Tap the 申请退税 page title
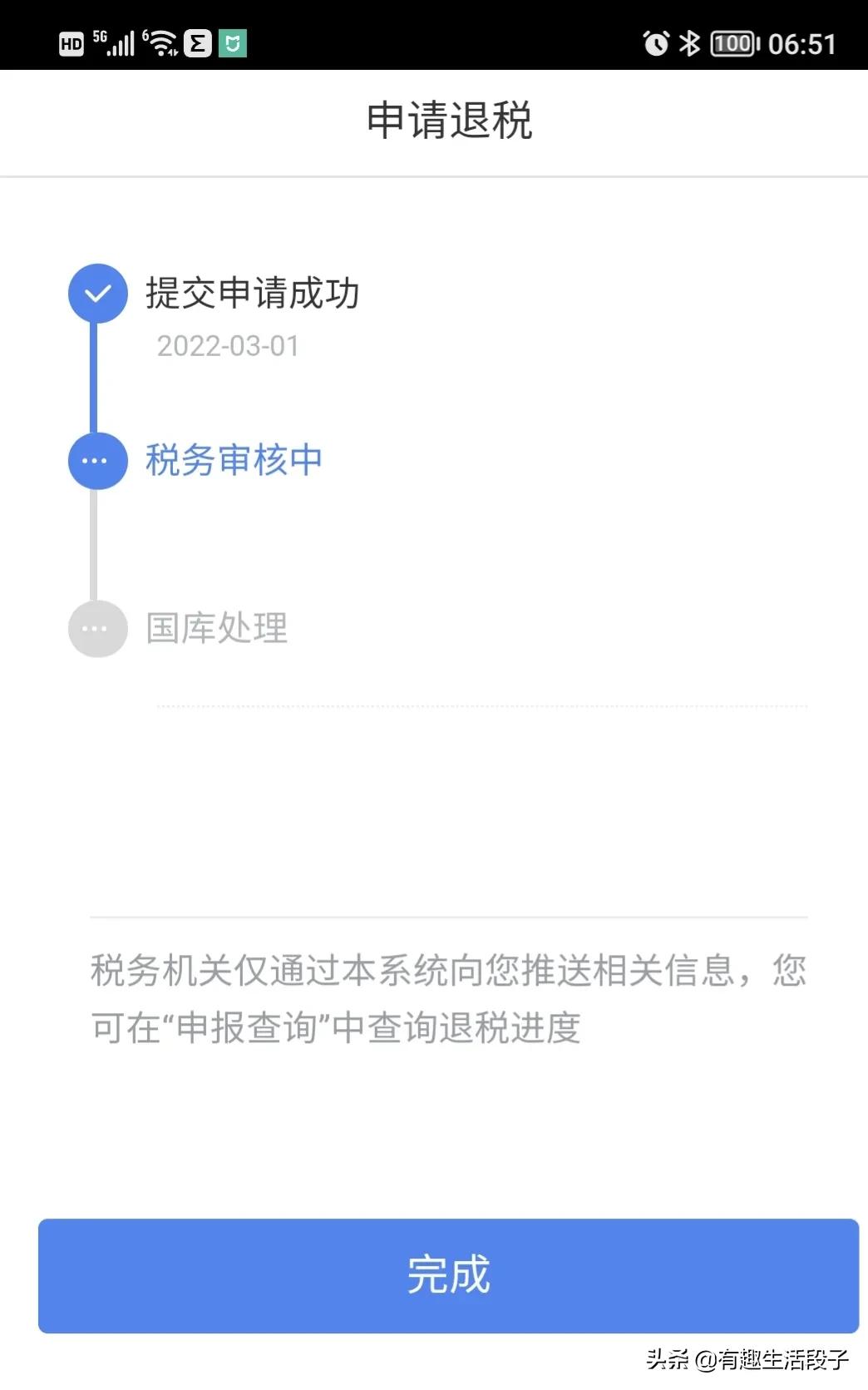Screen dimensions: 868x1390 pyautogui.click(x=451, y=119)
